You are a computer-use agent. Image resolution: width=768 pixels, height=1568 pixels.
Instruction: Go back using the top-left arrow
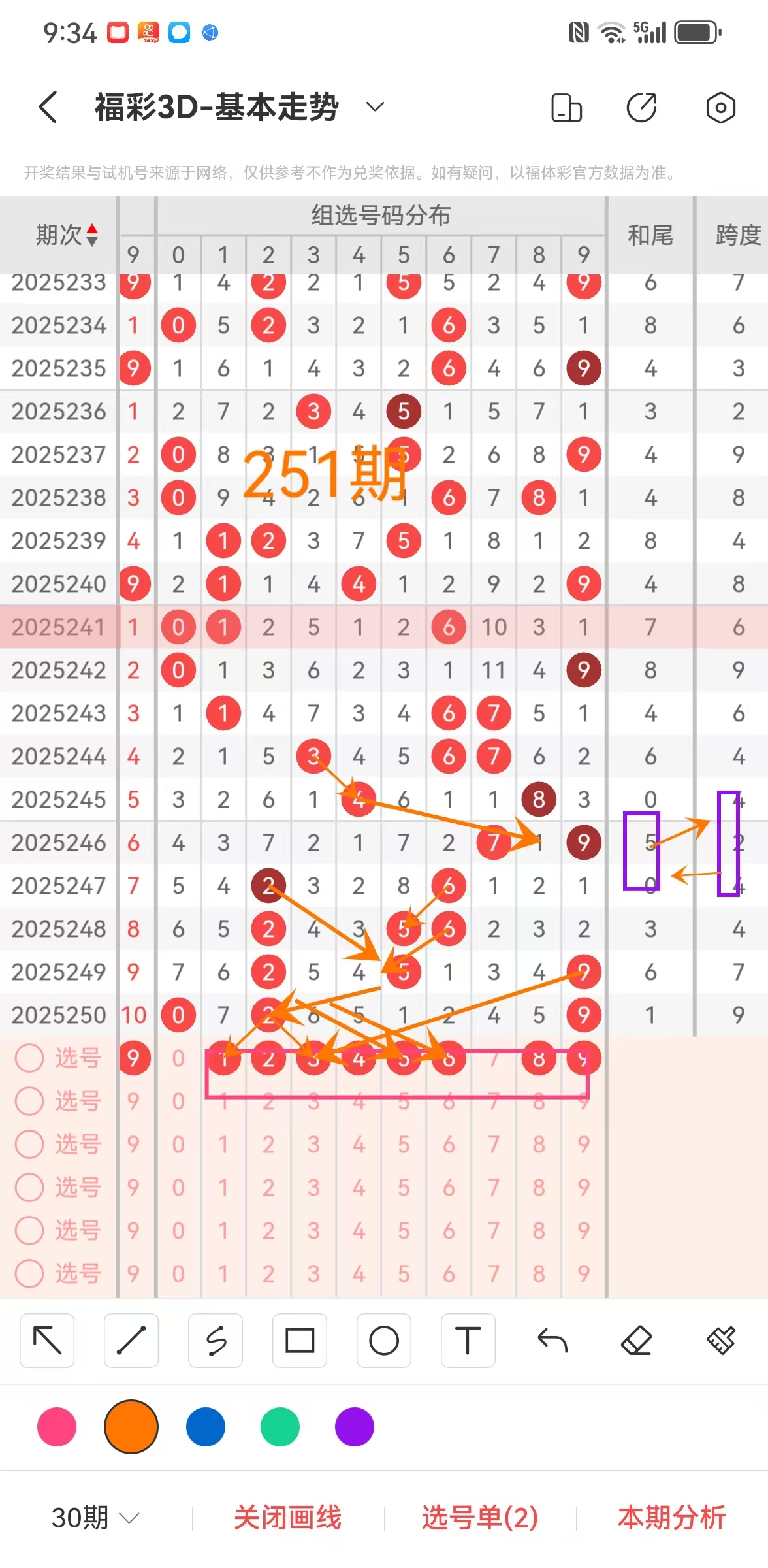coord(48,107)
